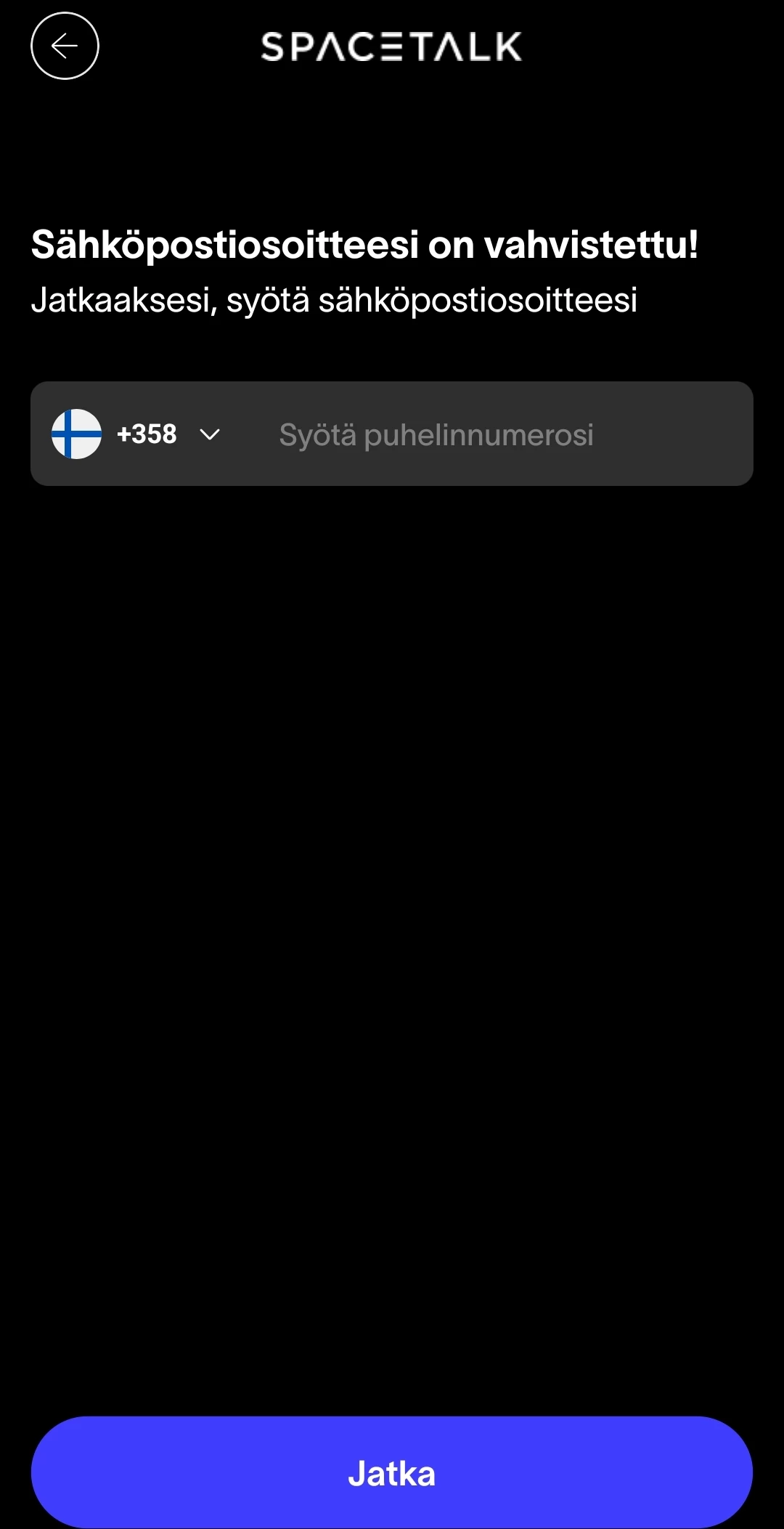Tap the Jatka button
This screenshot has width=784, height=1529.
(x=392, y=1472)
